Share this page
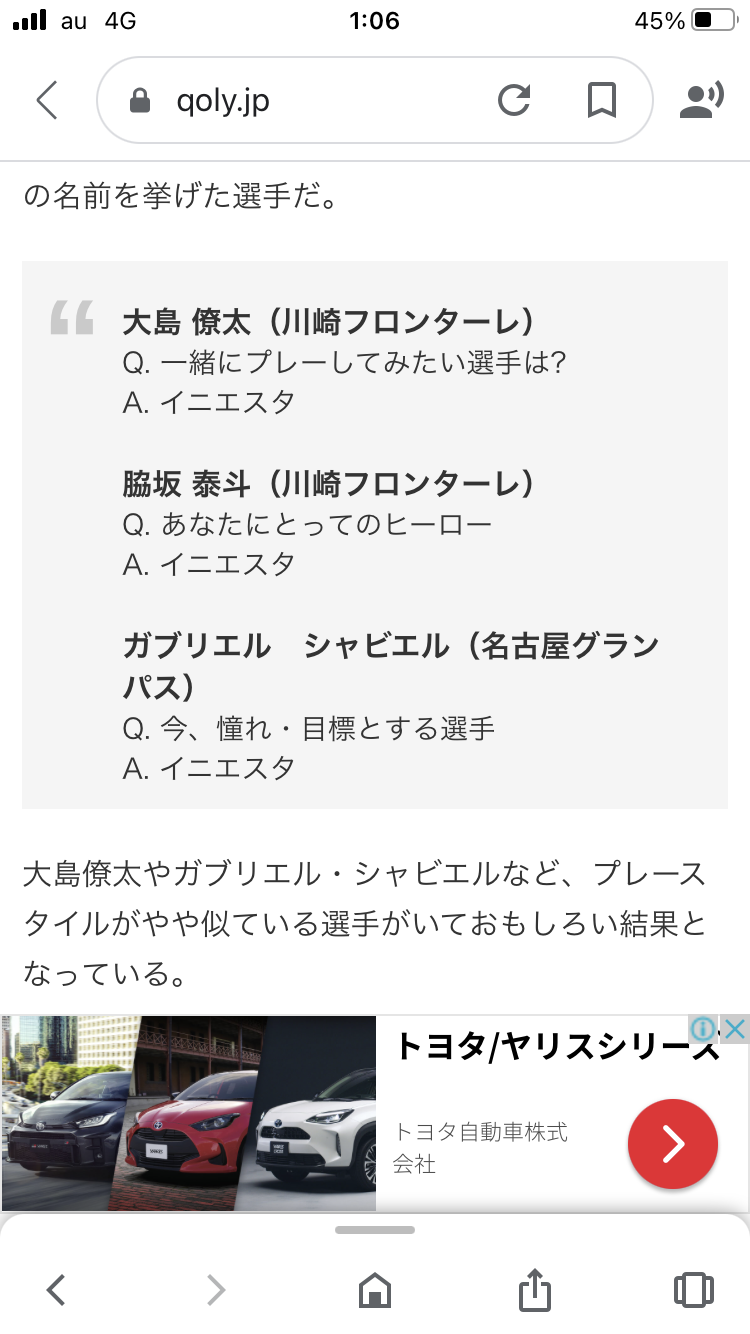This screenshot has width=750, height=1334. tap(535, 1290)
